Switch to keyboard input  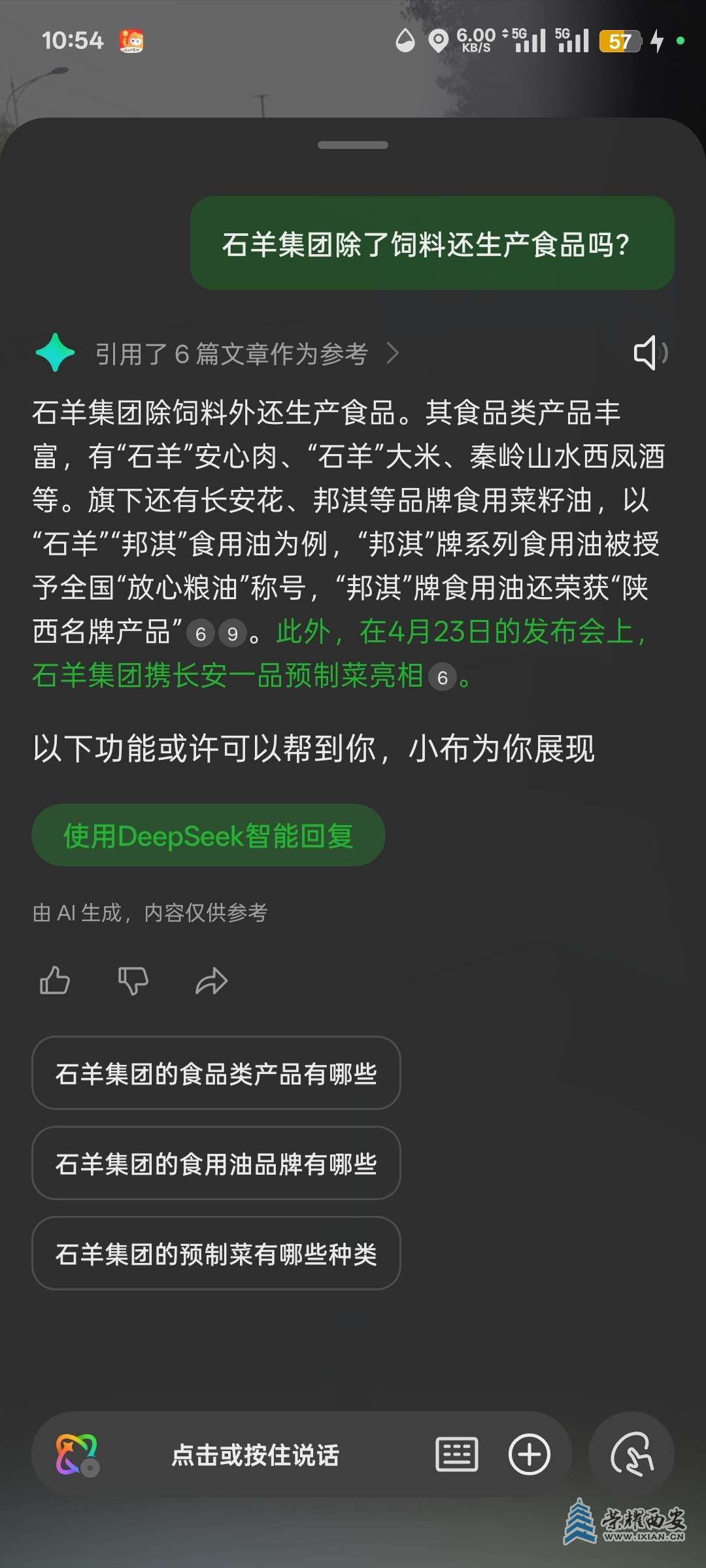[x=457, y=1455]
